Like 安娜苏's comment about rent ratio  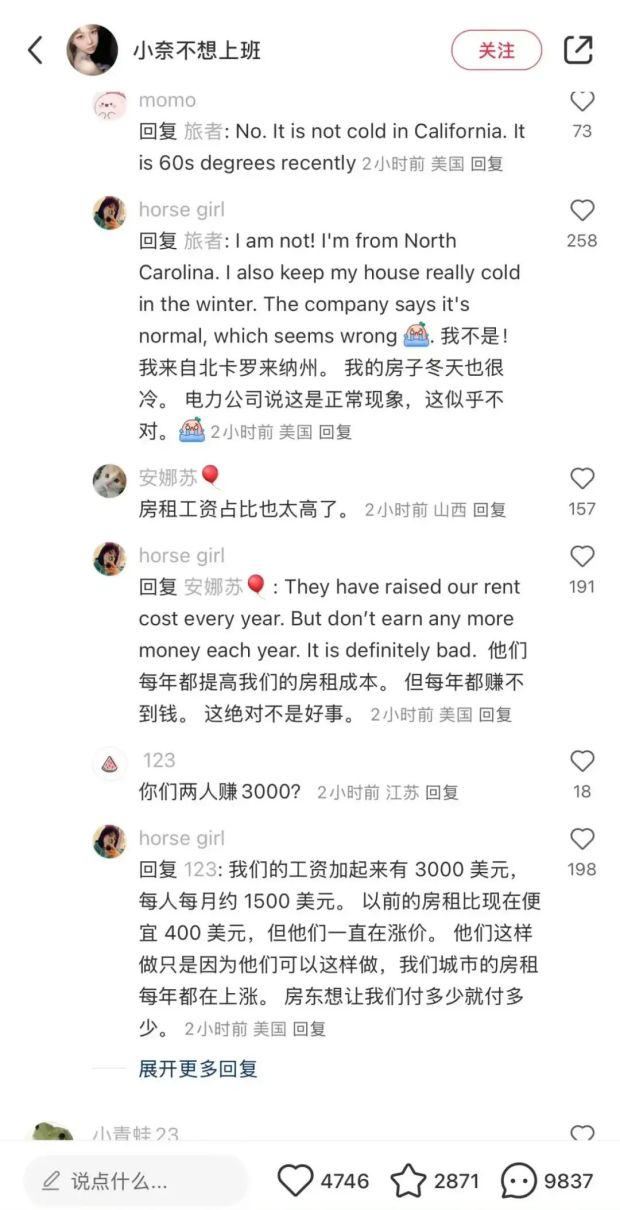tap(582, 479)
